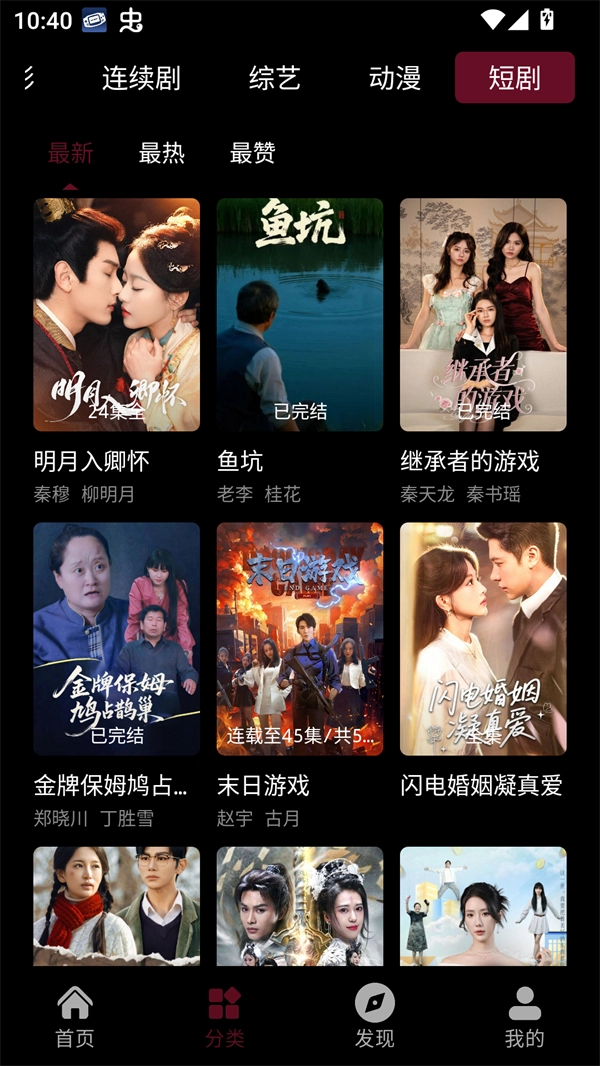The height and width of the screenshot is (1066, 600).
Task: Go to the 首页 home tab
Action: [x=75, y=1016]
